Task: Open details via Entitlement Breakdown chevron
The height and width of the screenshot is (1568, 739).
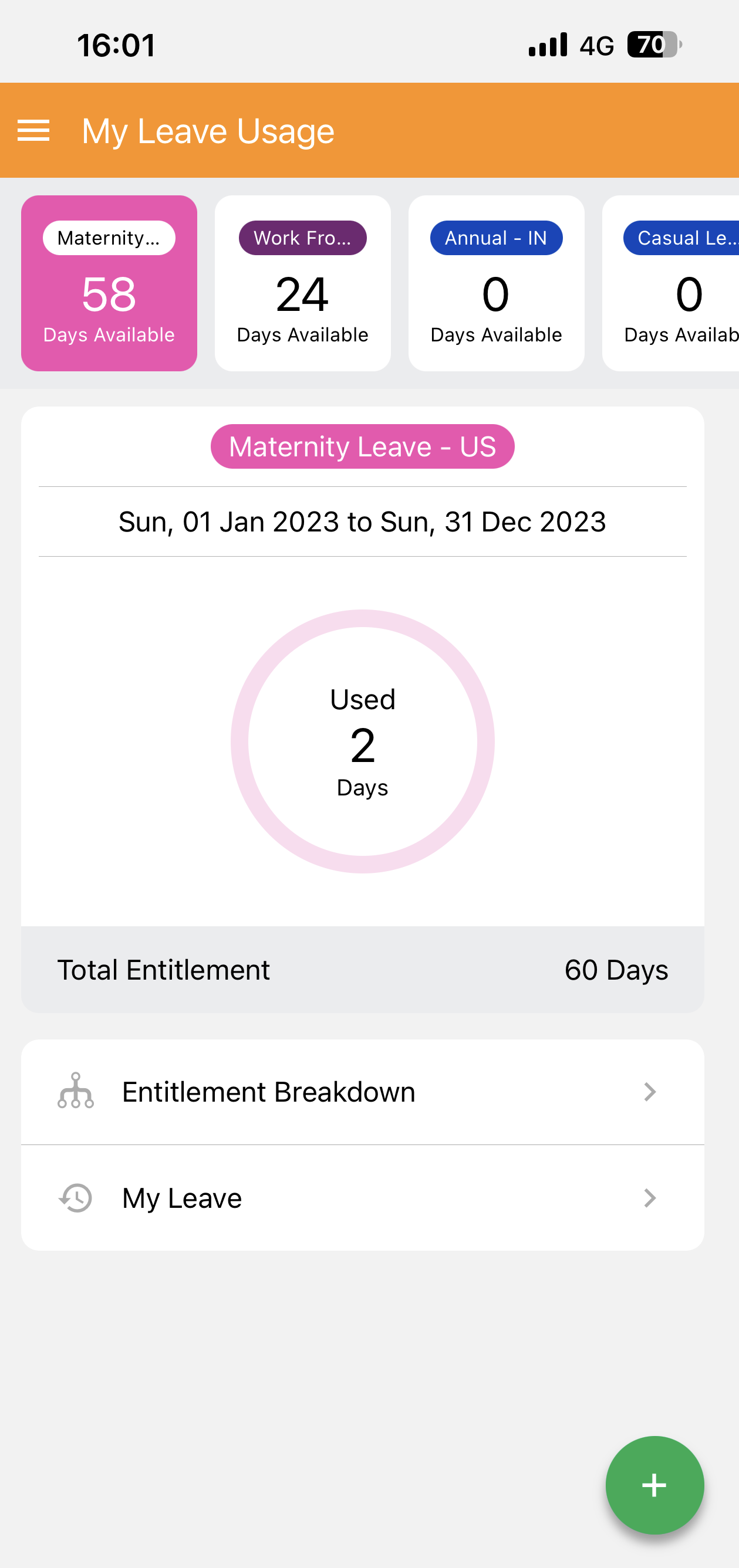Action: pyautogui.click(x=650, y=1091)
